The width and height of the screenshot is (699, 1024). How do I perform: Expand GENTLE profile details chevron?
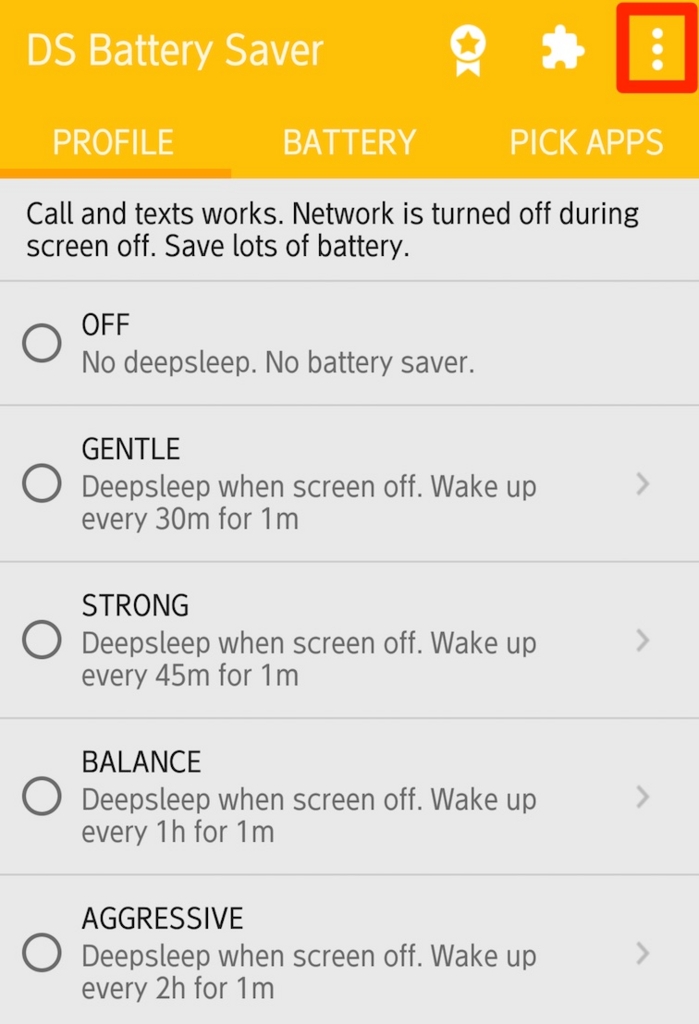pyautogui.click(x=643, y=484)
